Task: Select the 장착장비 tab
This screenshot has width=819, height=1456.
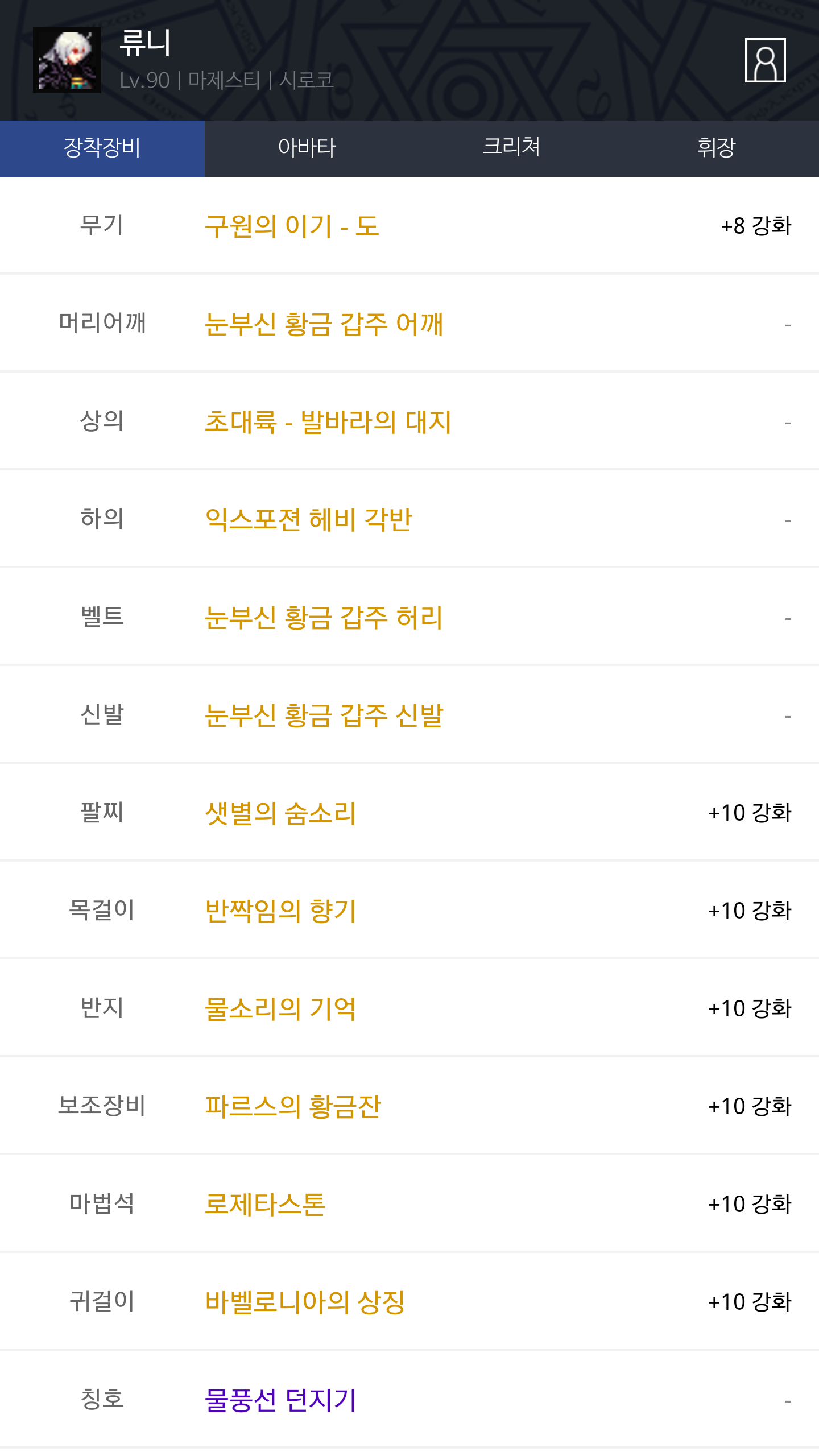Action: pyautogui.click(x=102, y=148)
